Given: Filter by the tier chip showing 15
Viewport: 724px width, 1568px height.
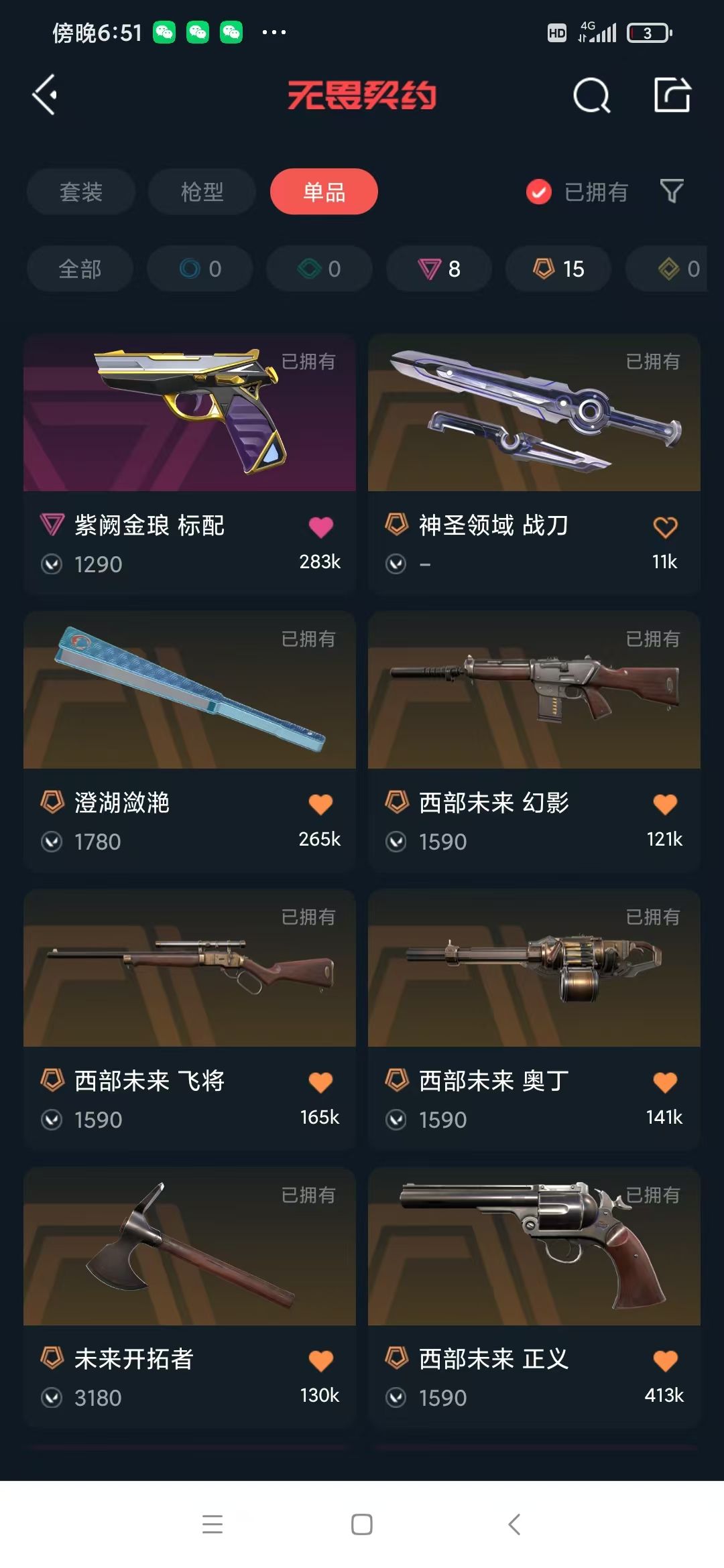Looking at the screenshot, I should coord(558,269).
